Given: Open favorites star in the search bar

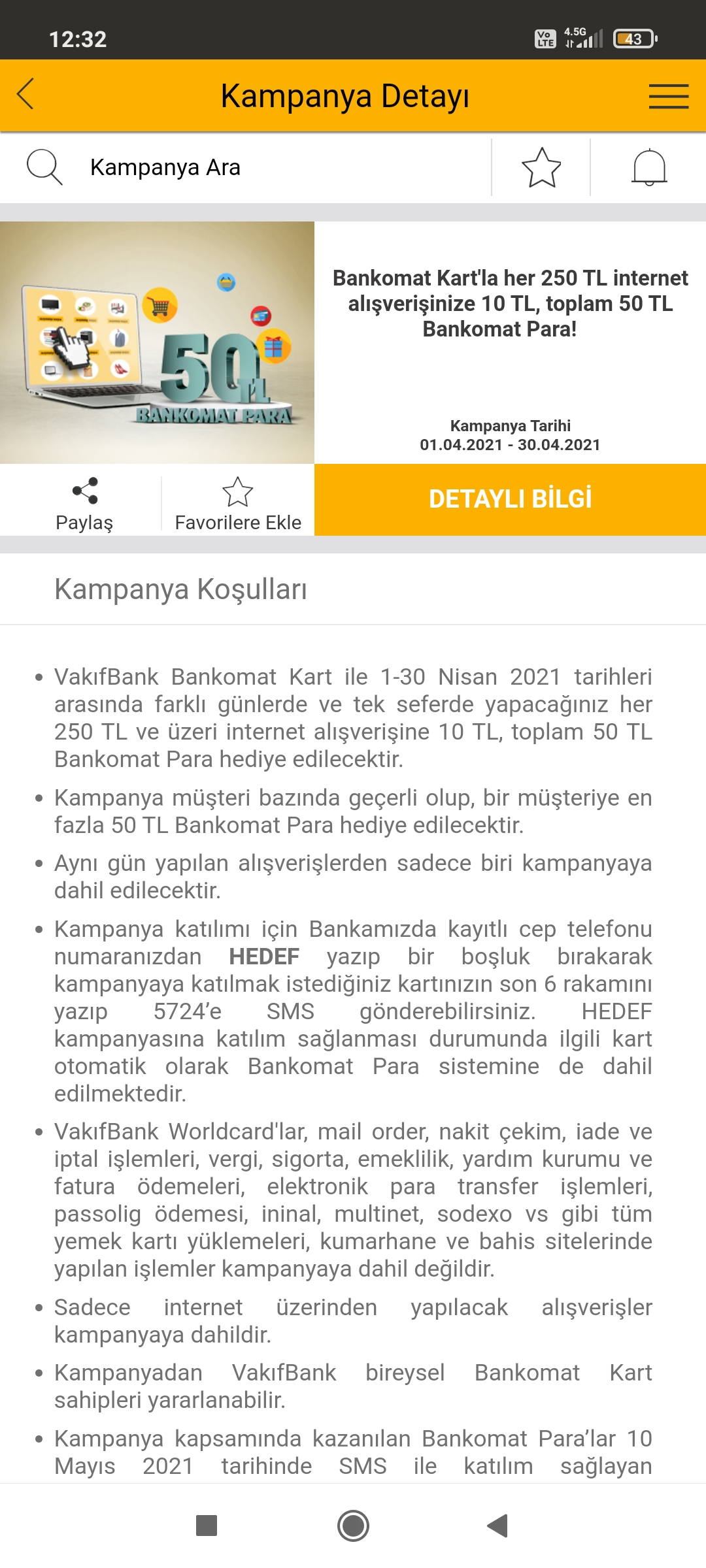Looking at the screenshot, I should tap(541, 167).
